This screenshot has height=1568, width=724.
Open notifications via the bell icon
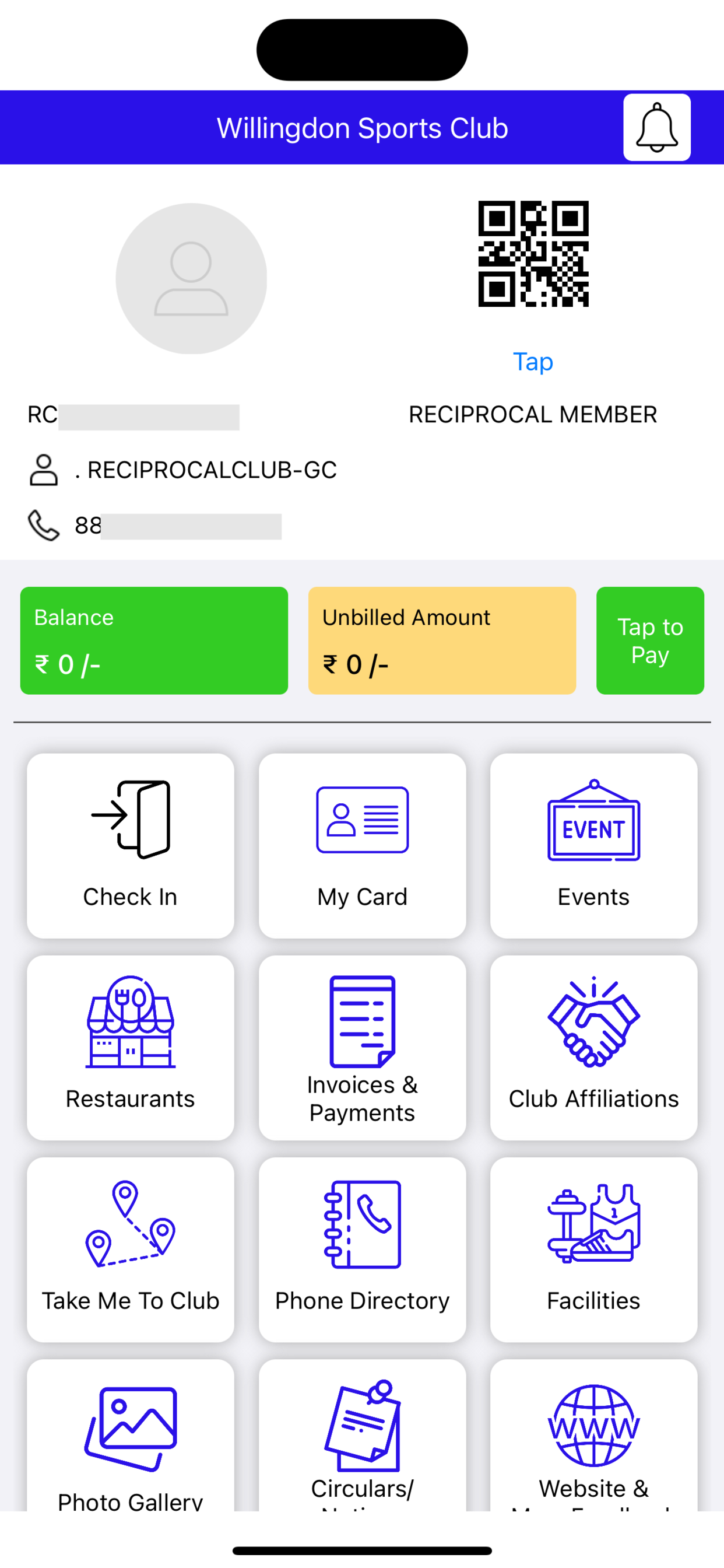pos(656,127)
